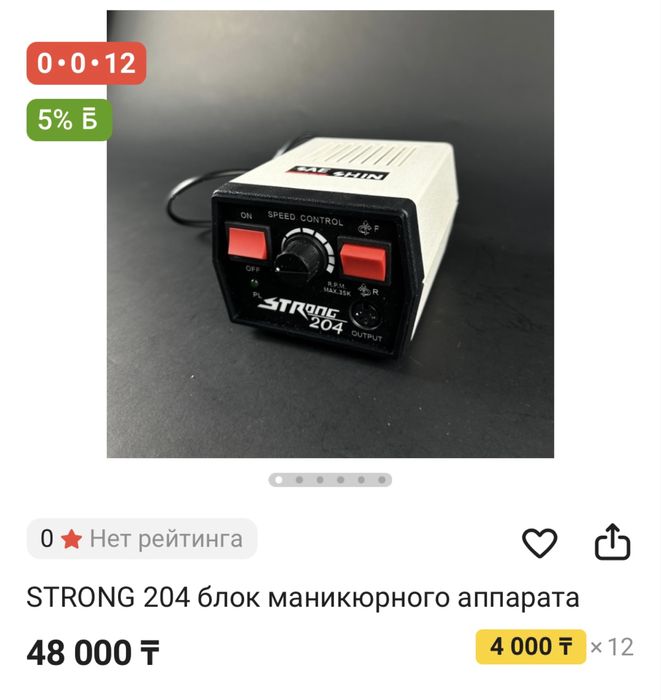Viewport: 661px width, 700px height.
Task: Open the product rating chip
Action: coord(142,539)
